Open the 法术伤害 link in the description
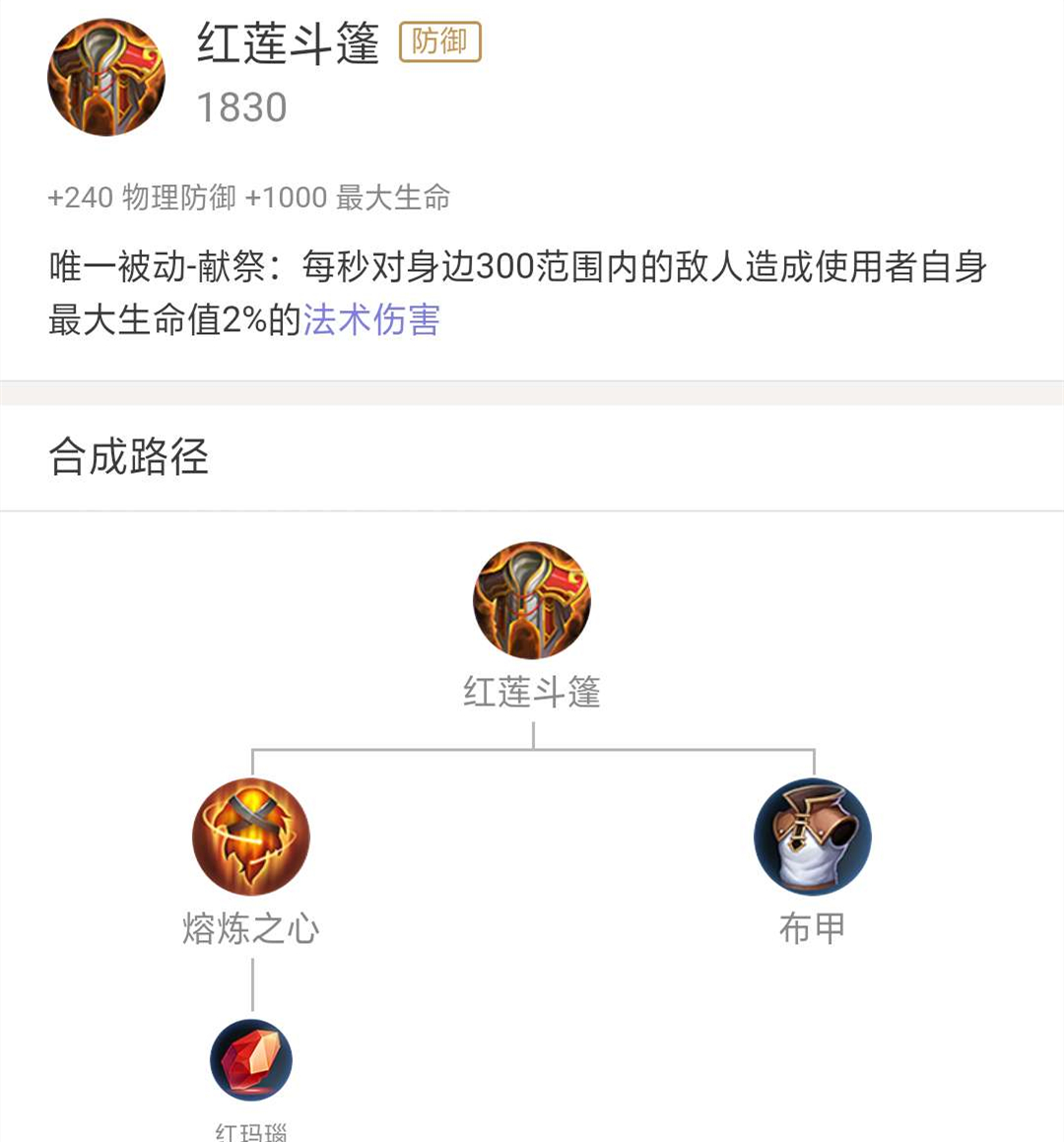The image size is (1064, 1142). point(371,320)
